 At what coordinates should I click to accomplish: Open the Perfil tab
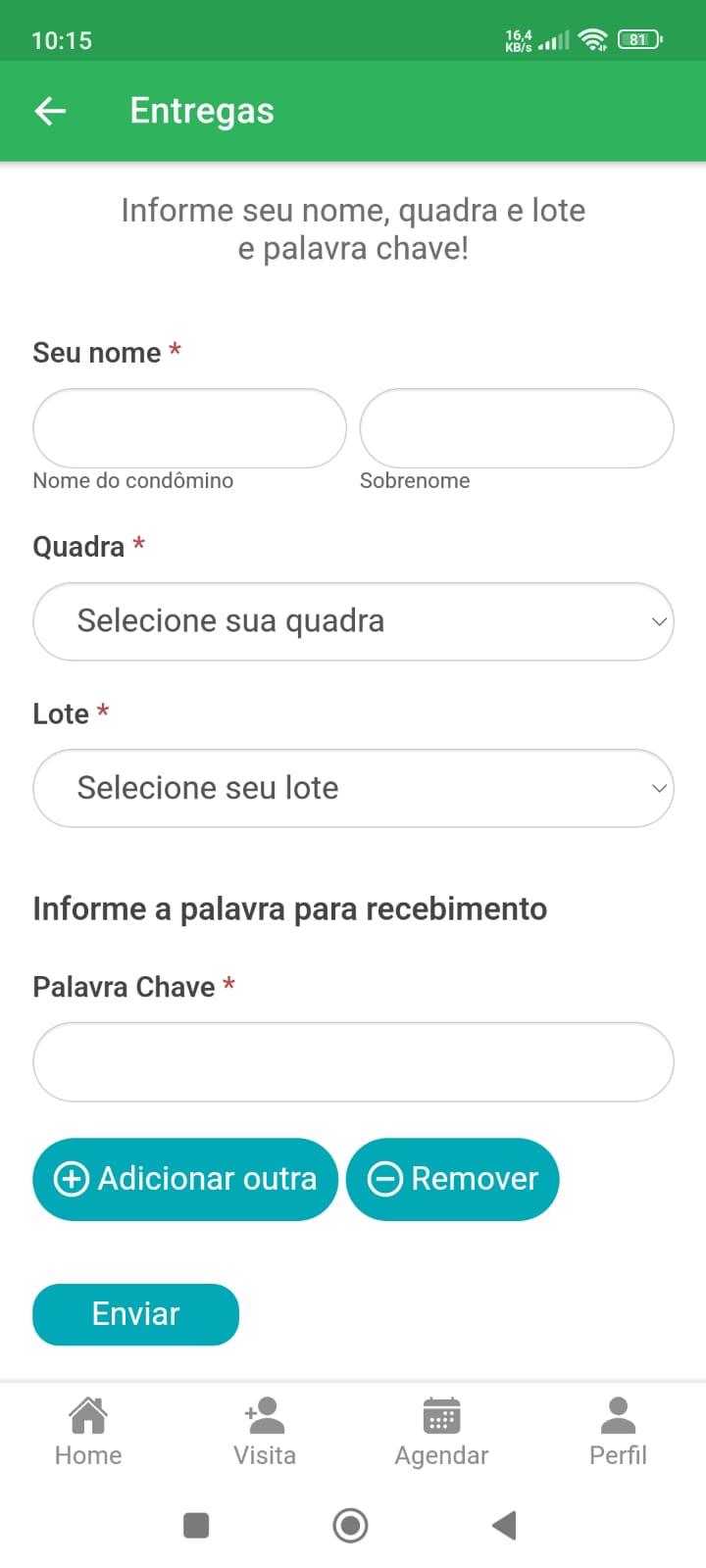[x=618, y=1432]
